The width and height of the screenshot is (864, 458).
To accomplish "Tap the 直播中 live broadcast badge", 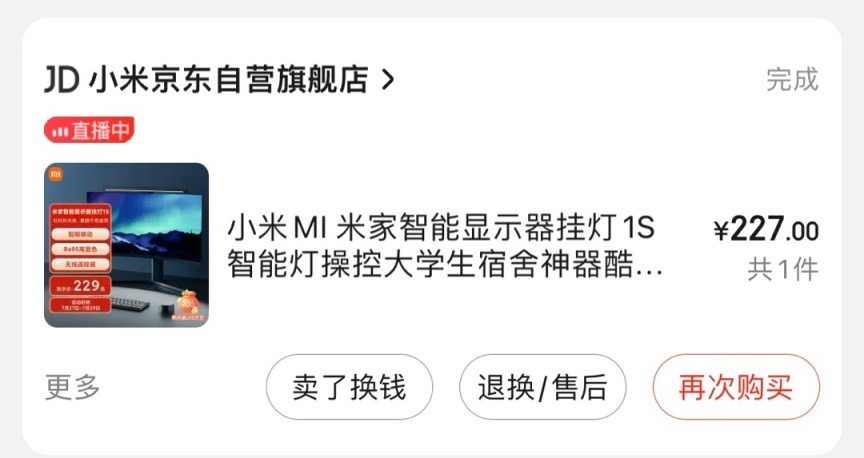I will [x=89, y=130].
